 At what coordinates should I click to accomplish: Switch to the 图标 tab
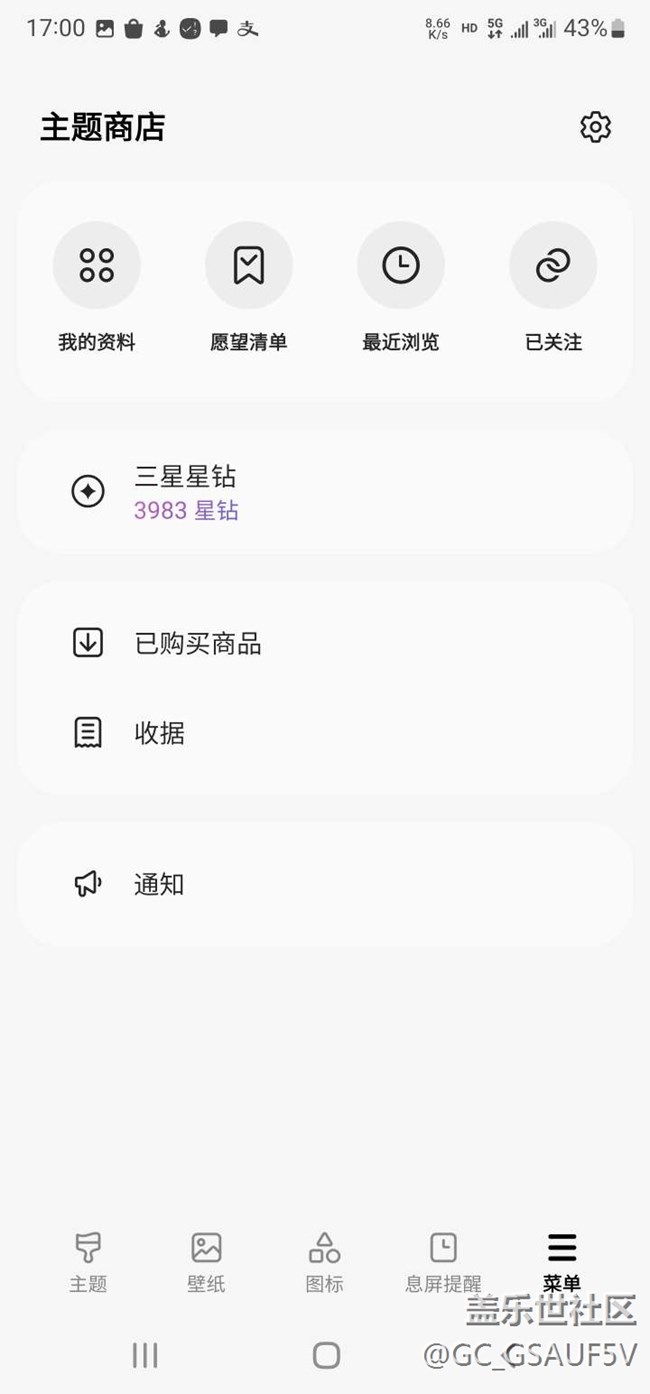point(324,1262)
